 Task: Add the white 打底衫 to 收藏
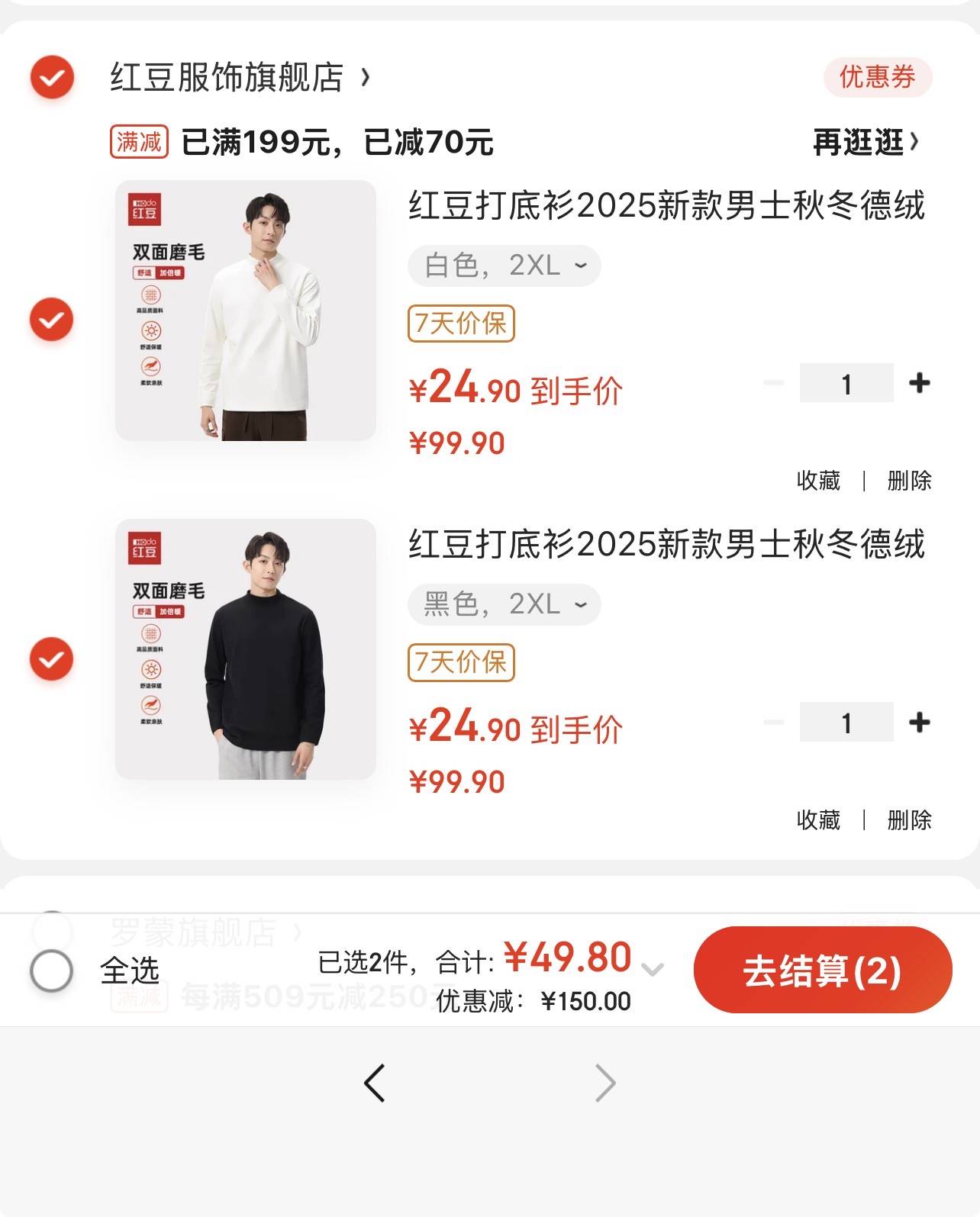818,481
